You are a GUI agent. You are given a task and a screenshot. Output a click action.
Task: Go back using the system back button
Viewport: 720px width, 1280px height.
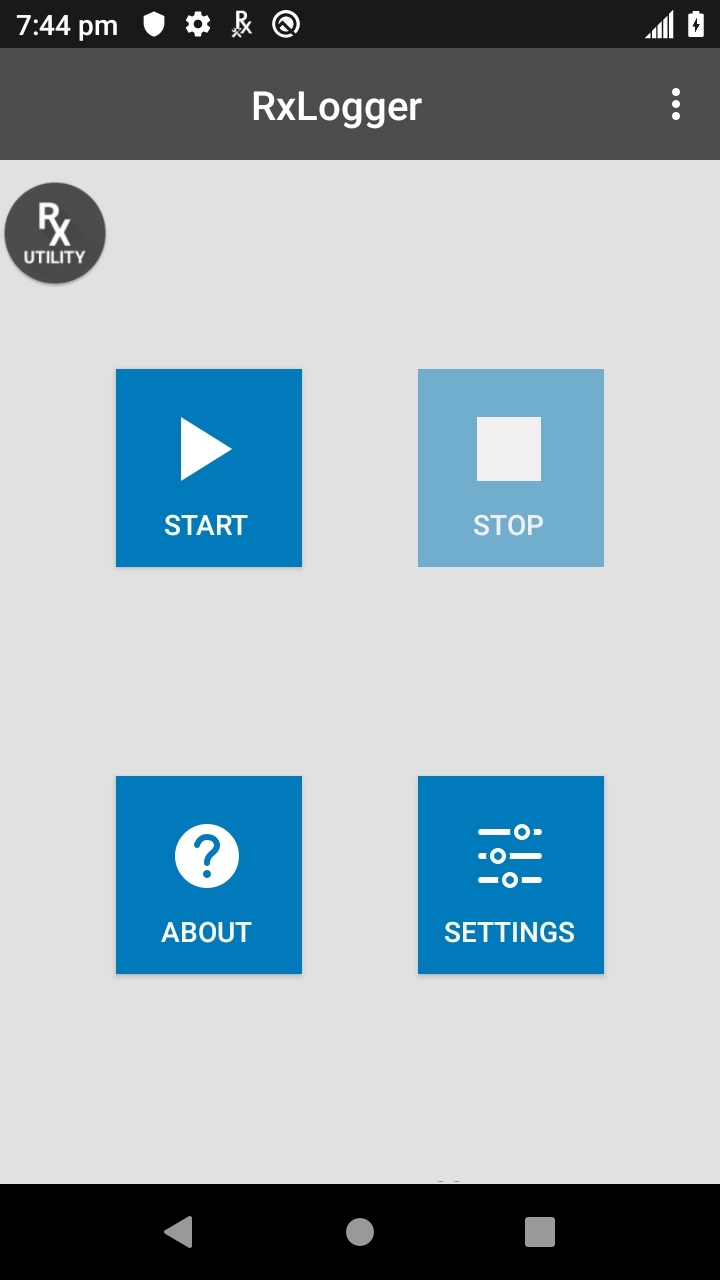coord(179,1232)
